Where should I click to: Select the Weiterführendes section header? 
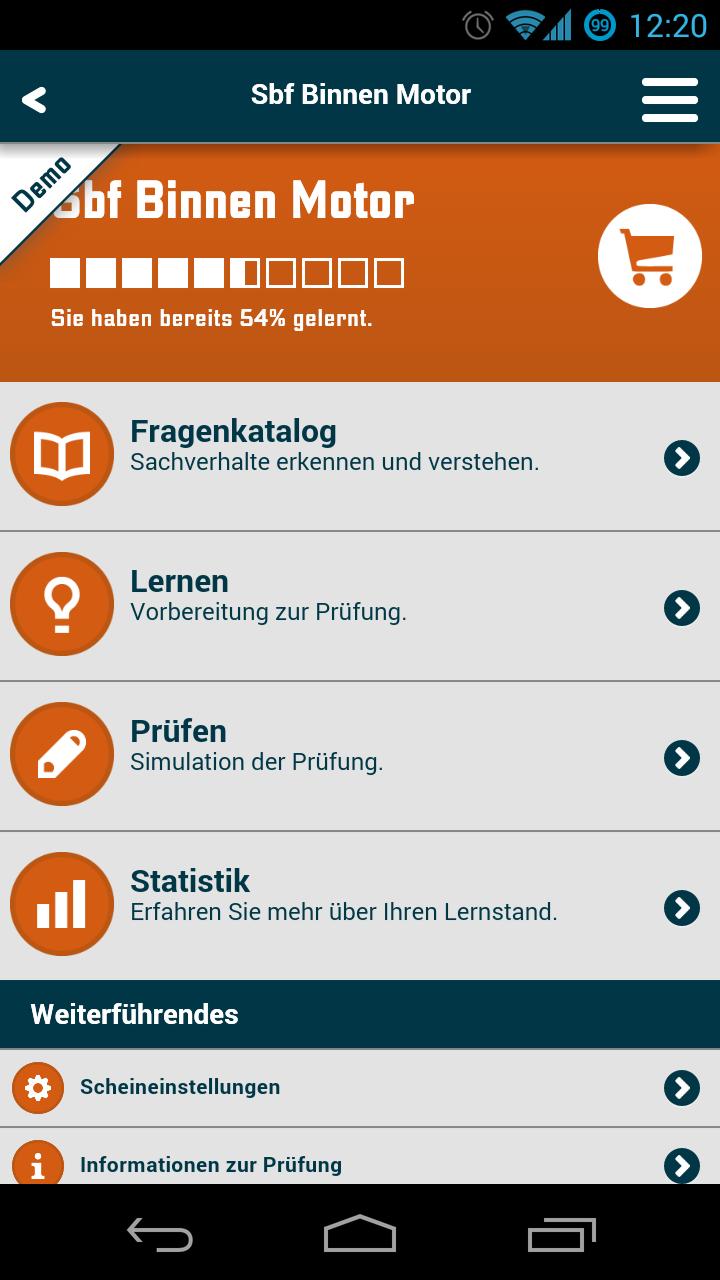(x=135, y=1013)
